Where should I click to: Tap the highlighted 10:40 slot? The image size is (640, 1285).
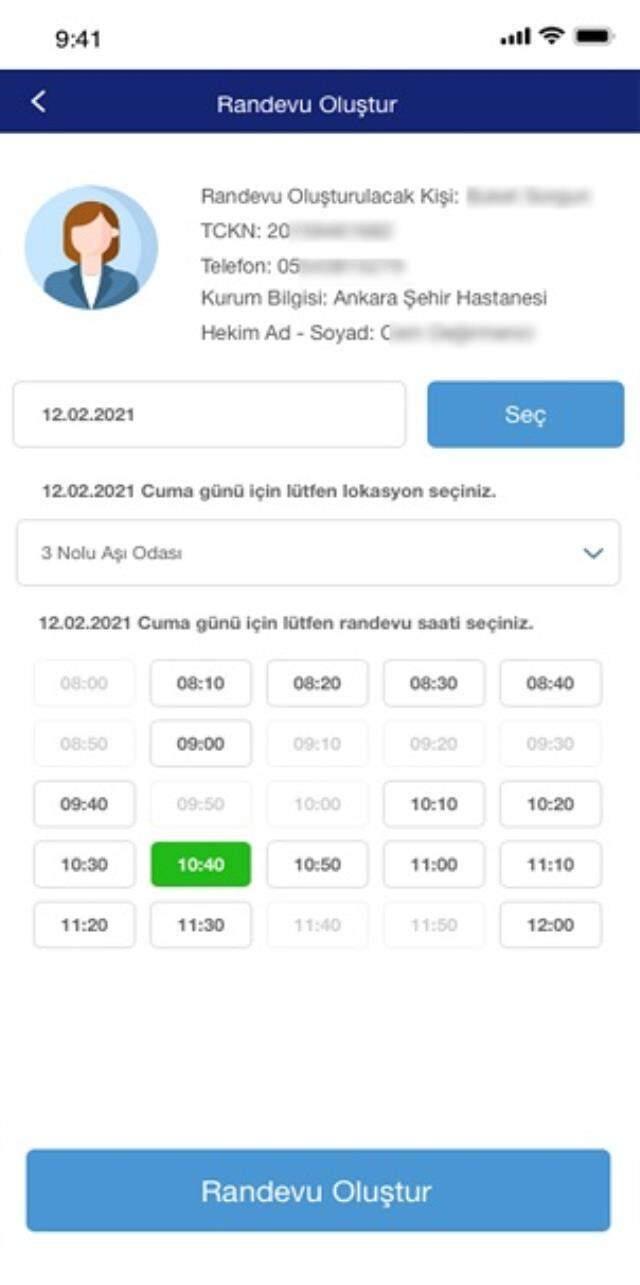tap(200, 864)
